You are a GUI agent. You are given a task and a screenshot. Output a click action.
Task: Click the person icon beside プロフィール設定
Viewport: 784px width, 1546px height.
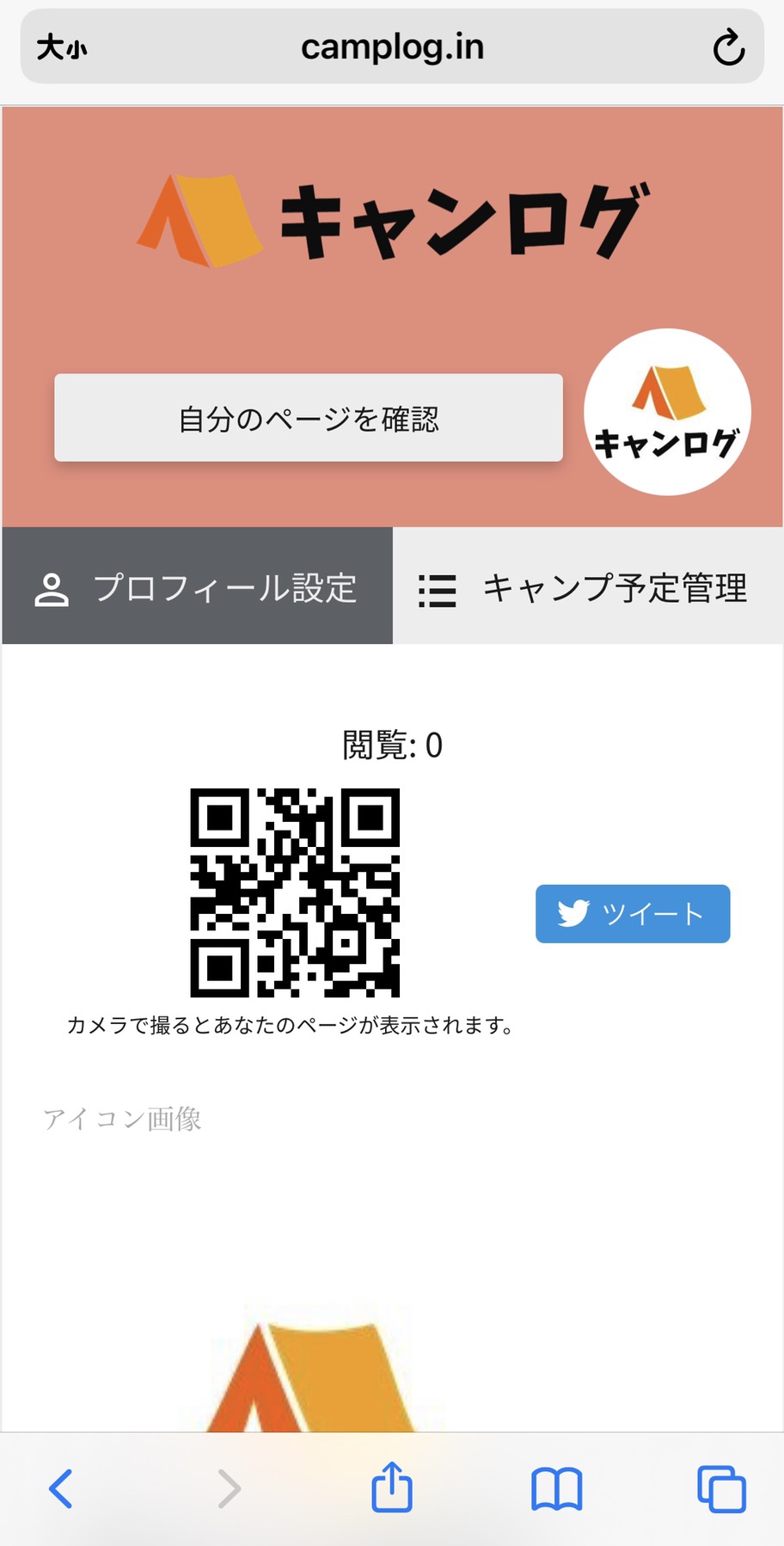point(52,589)
